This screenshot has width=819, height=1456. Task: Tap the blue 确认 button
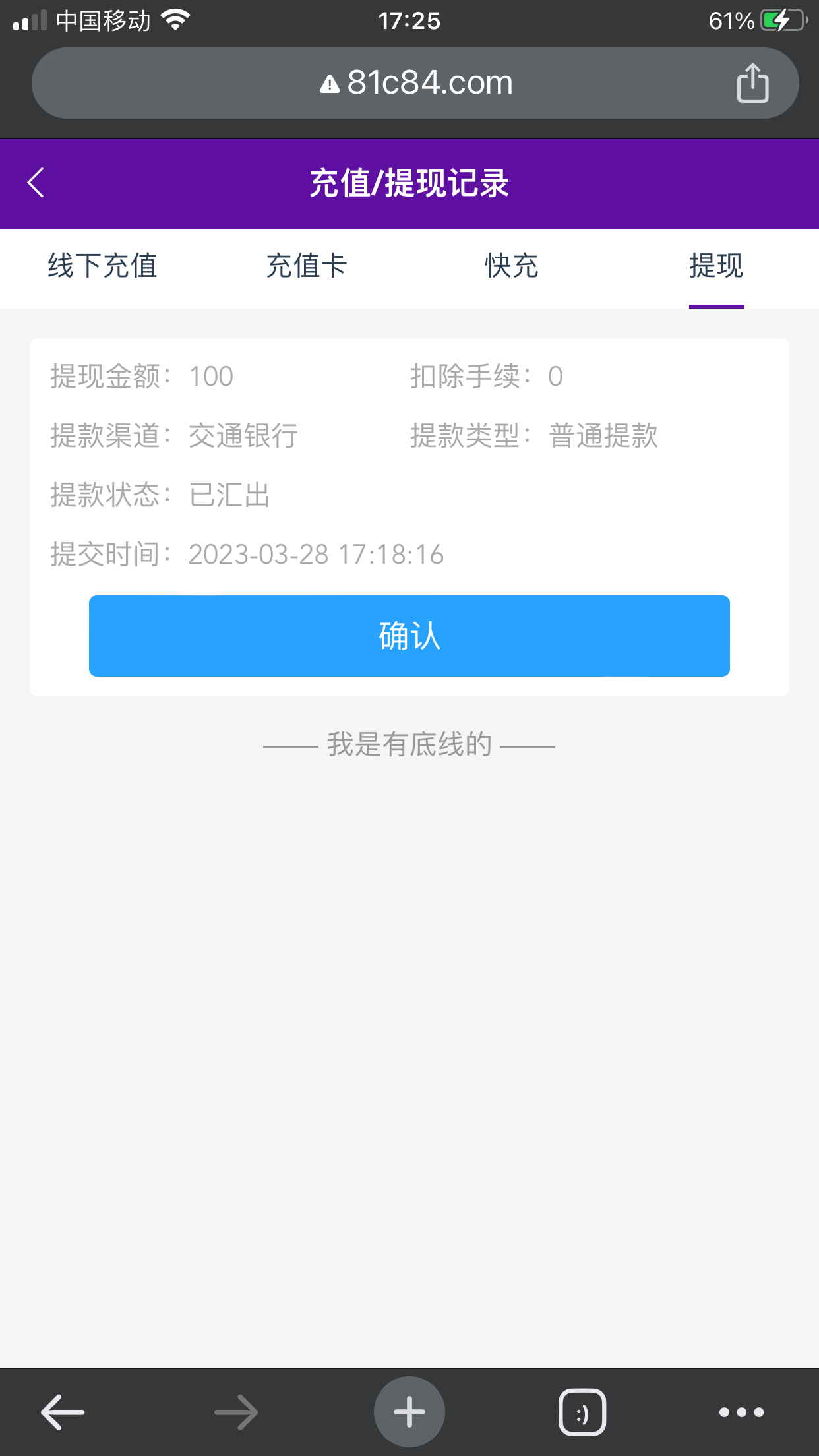tap(409, 636)
